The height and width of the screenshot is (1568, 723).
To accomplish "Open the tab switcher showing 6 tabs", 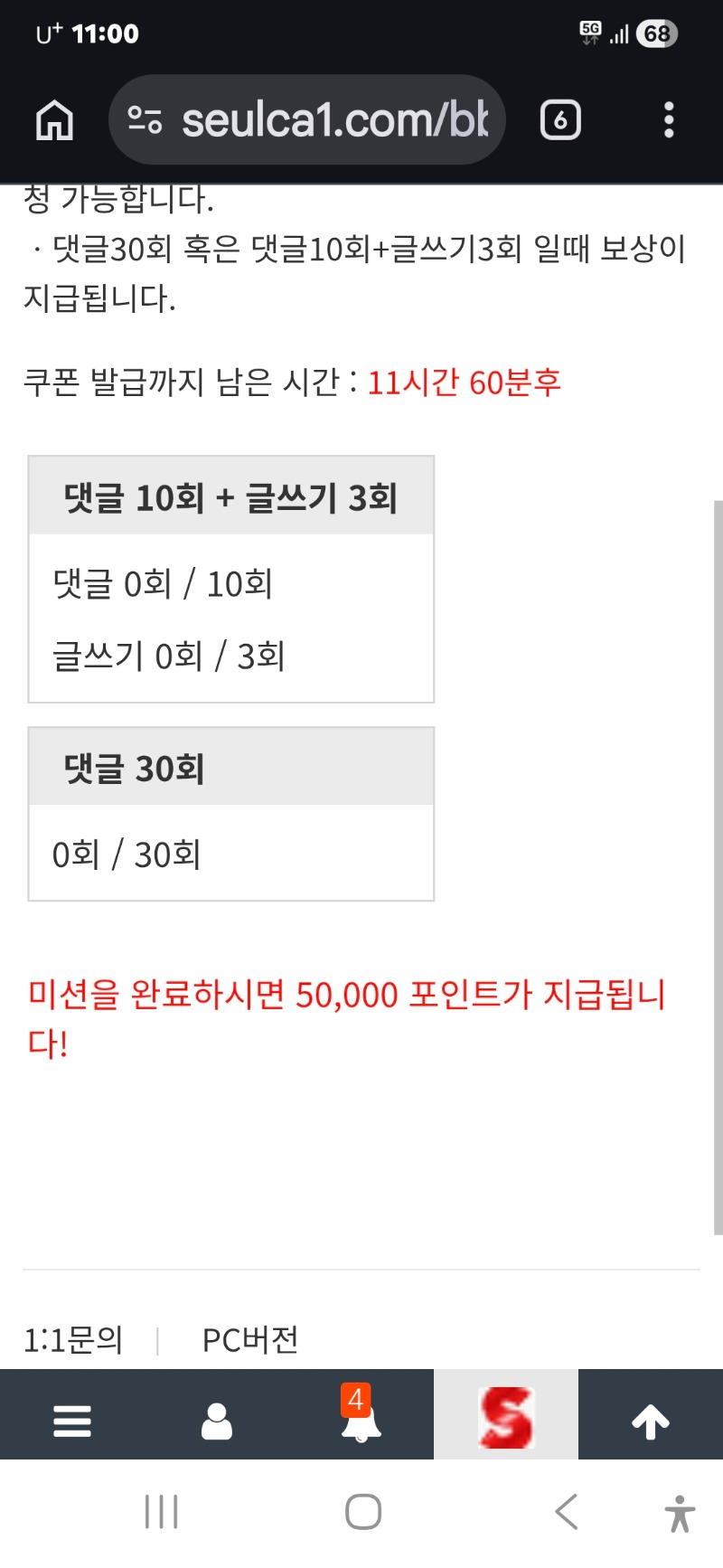I will point(560,120).
